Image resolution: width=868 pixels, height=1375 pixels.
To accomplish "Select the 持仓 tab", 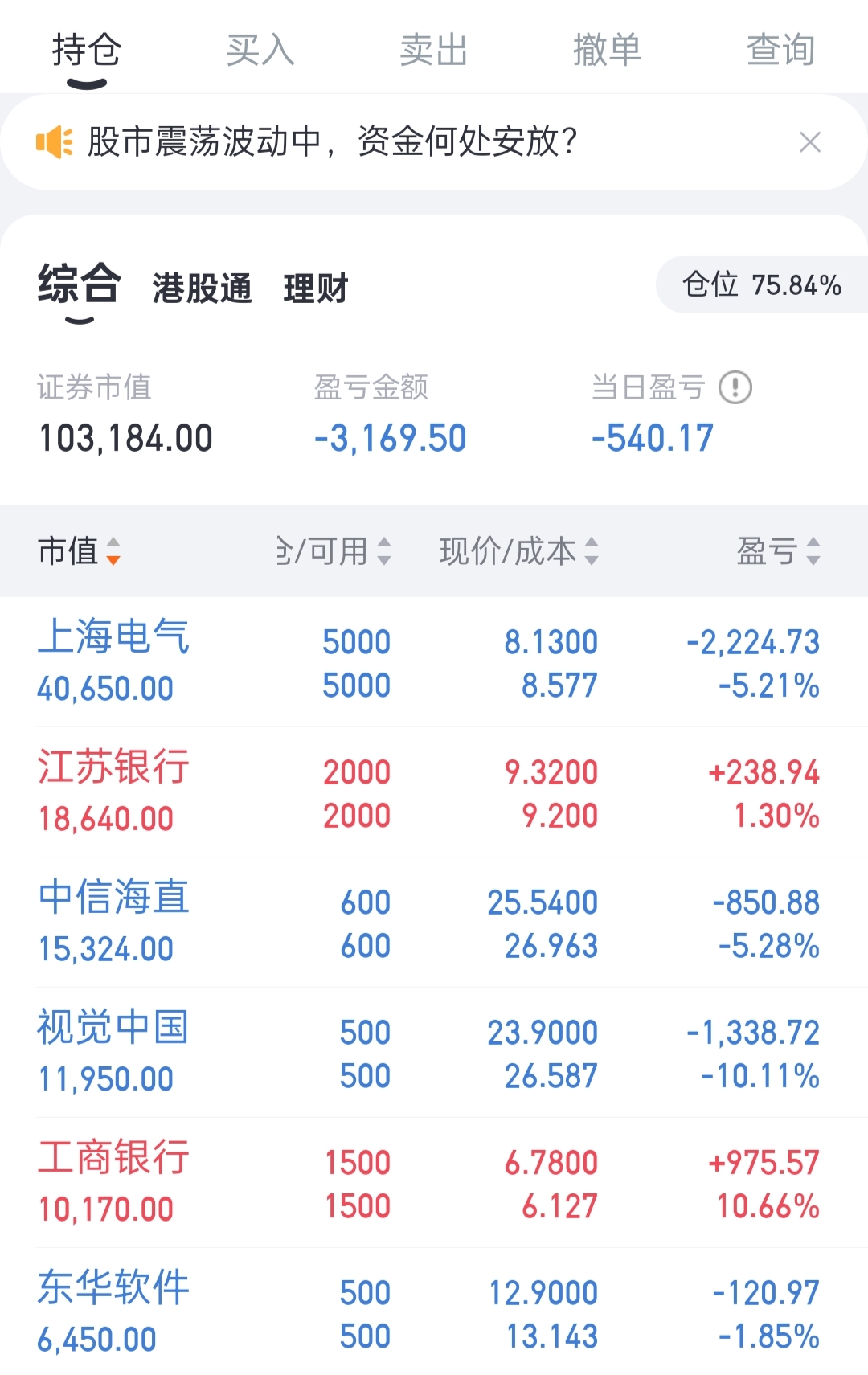I will click(87, 50).
